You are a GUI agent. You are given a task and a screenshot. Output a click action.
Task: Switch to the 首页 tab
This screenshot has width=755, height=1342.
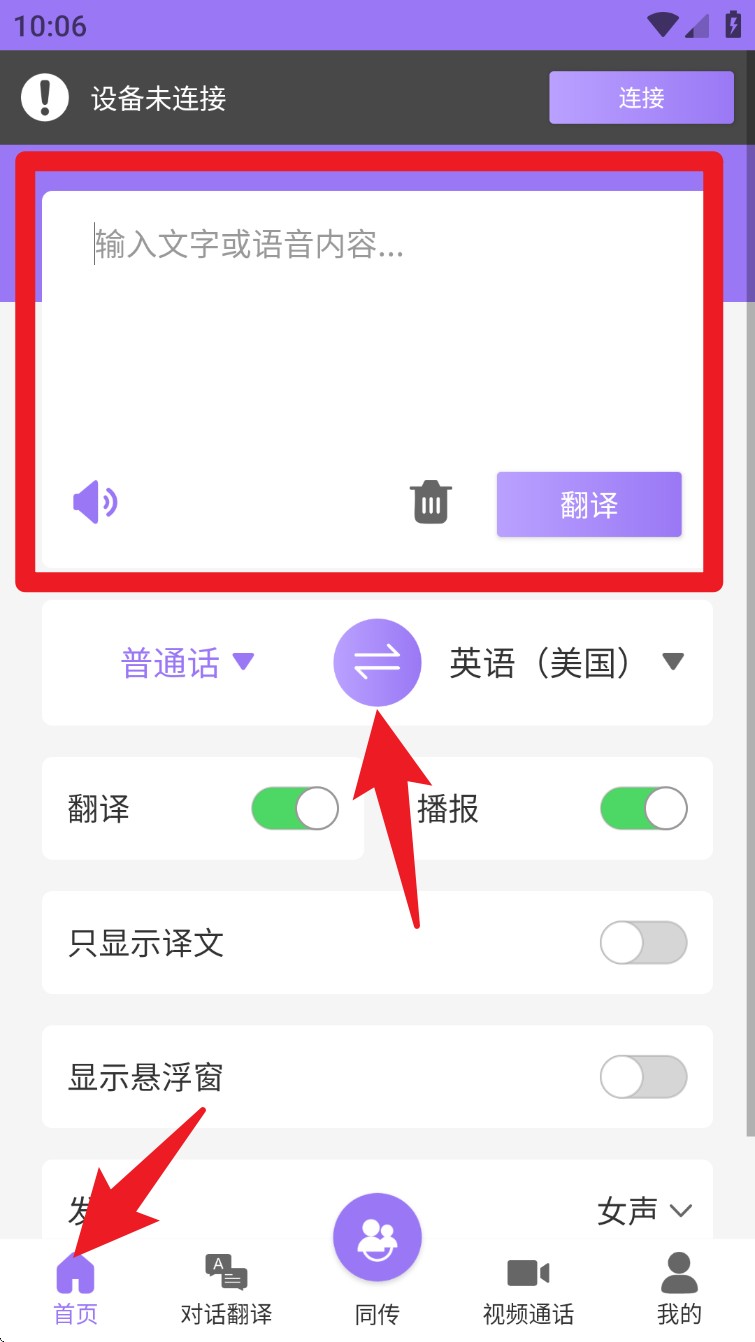[x=76, y=1288]
